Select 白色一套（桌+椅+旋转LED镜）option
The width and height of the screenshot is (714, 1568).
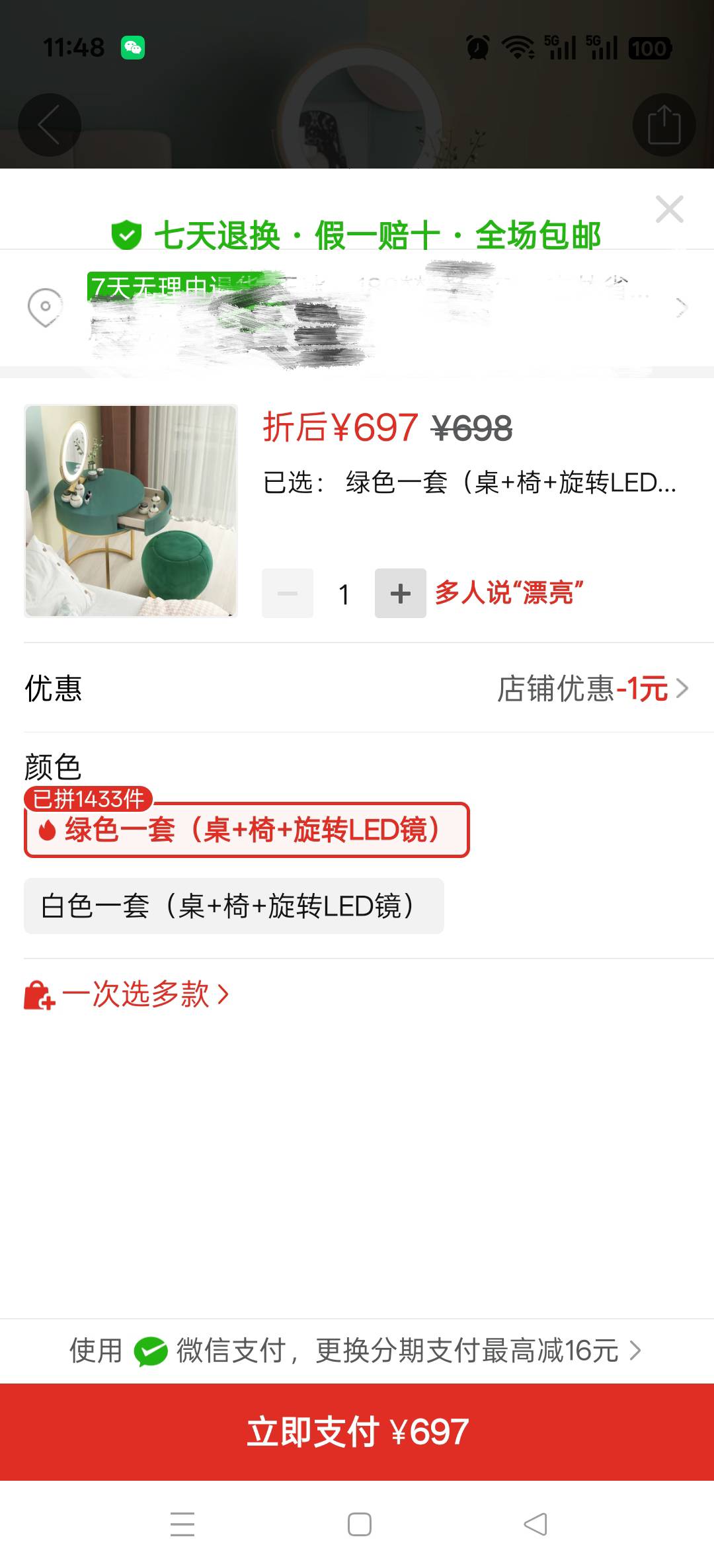pyautogui.click(x=233, y=906)
